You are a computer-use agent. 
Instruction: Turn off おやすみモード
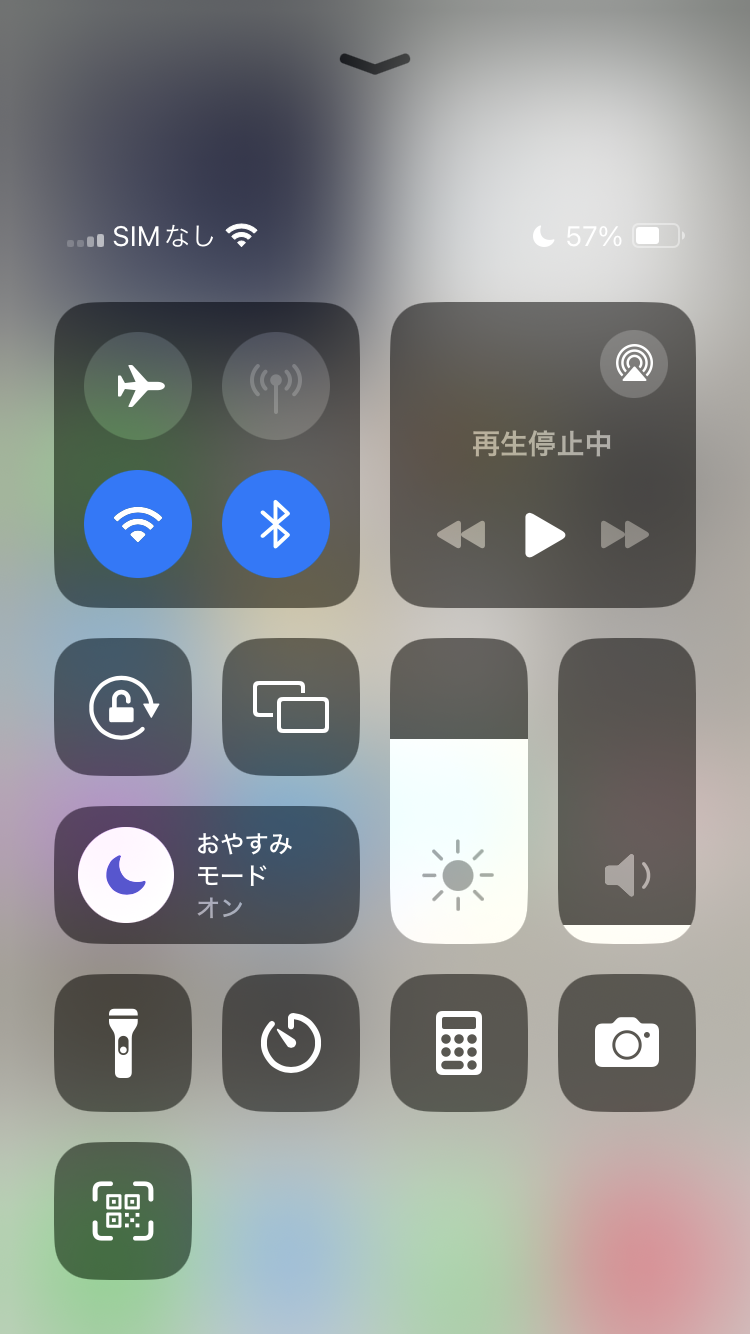(x=126, y=875)
